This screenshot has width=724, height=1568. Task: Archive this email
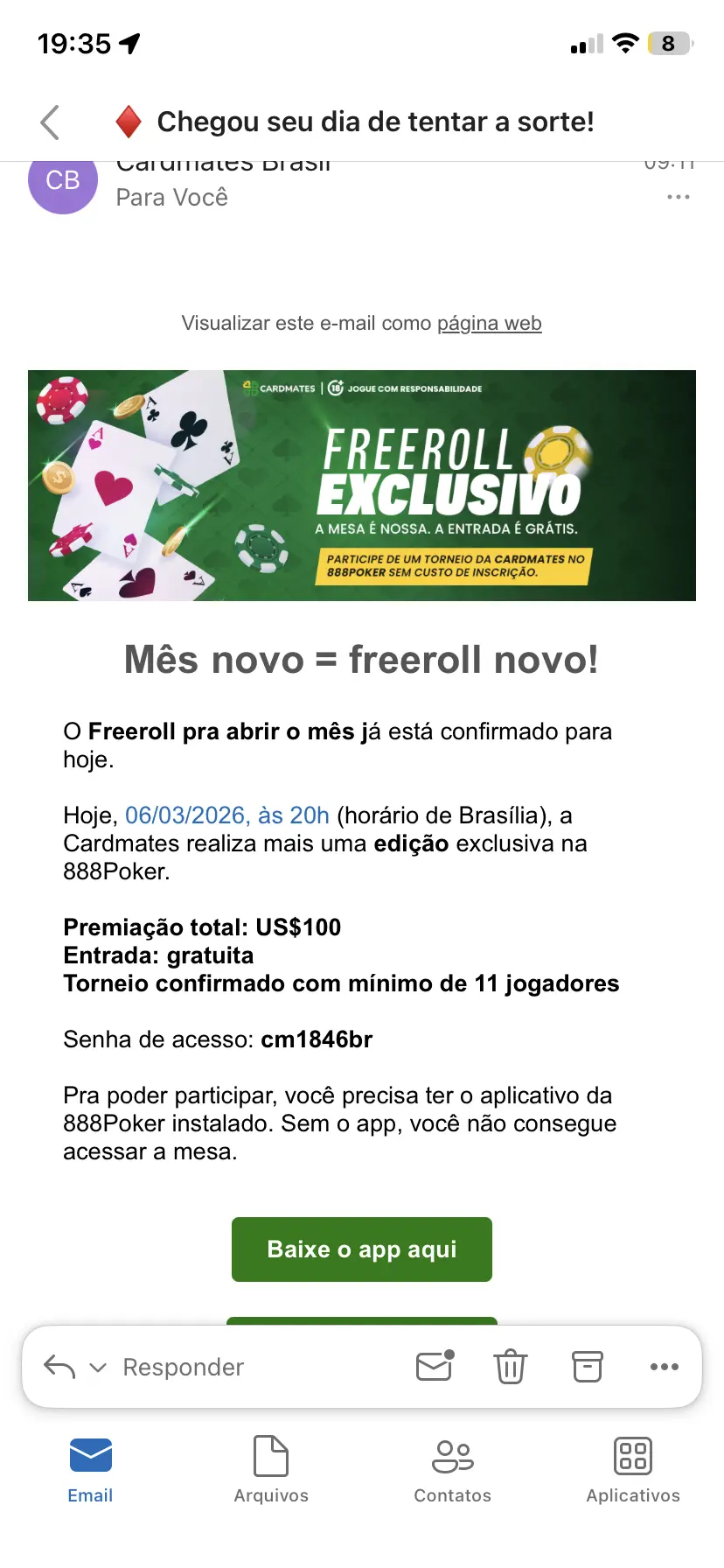(x=588, y=1367)
